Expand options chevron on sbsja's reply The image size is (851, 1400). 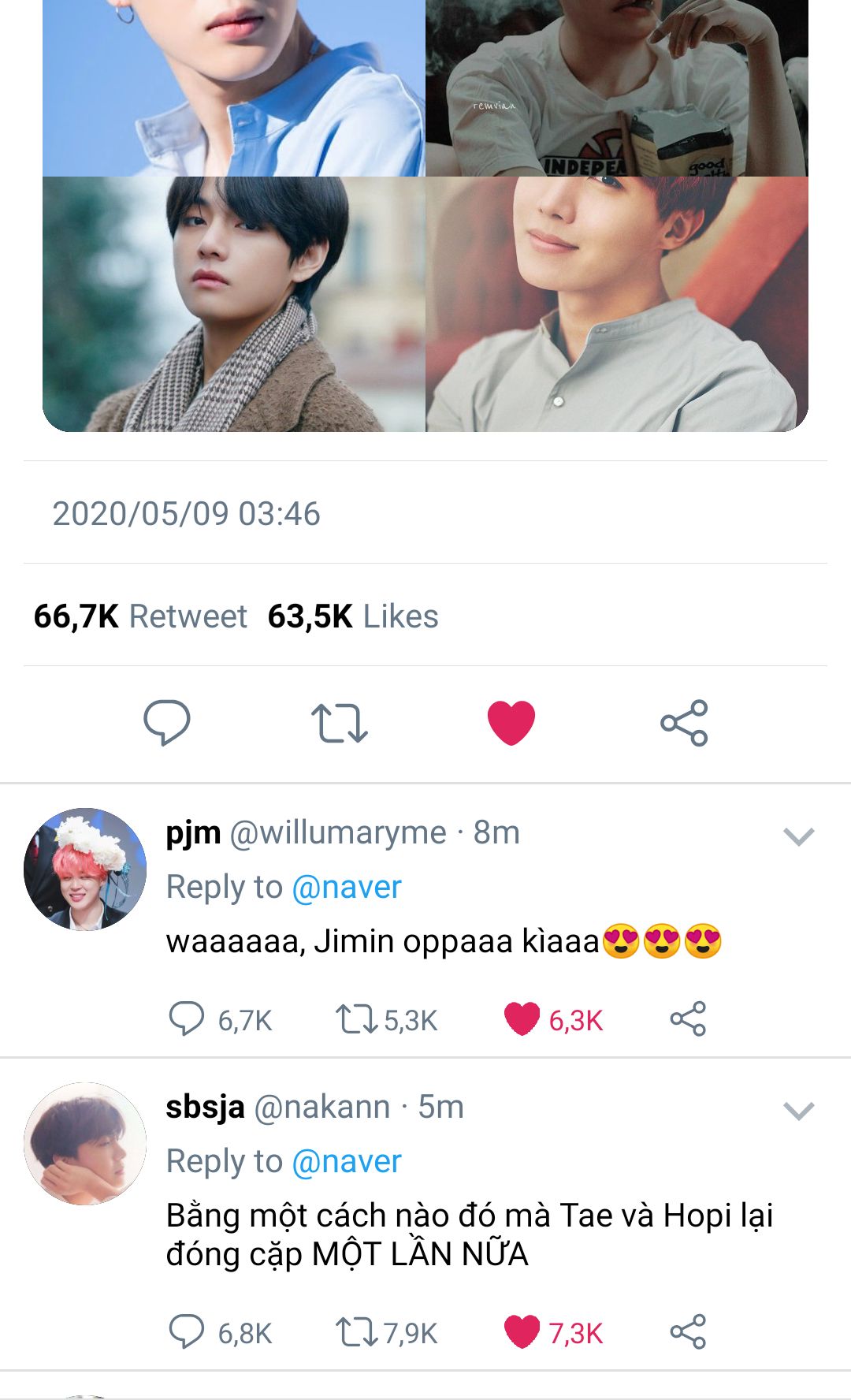[x=798, y=1111]
